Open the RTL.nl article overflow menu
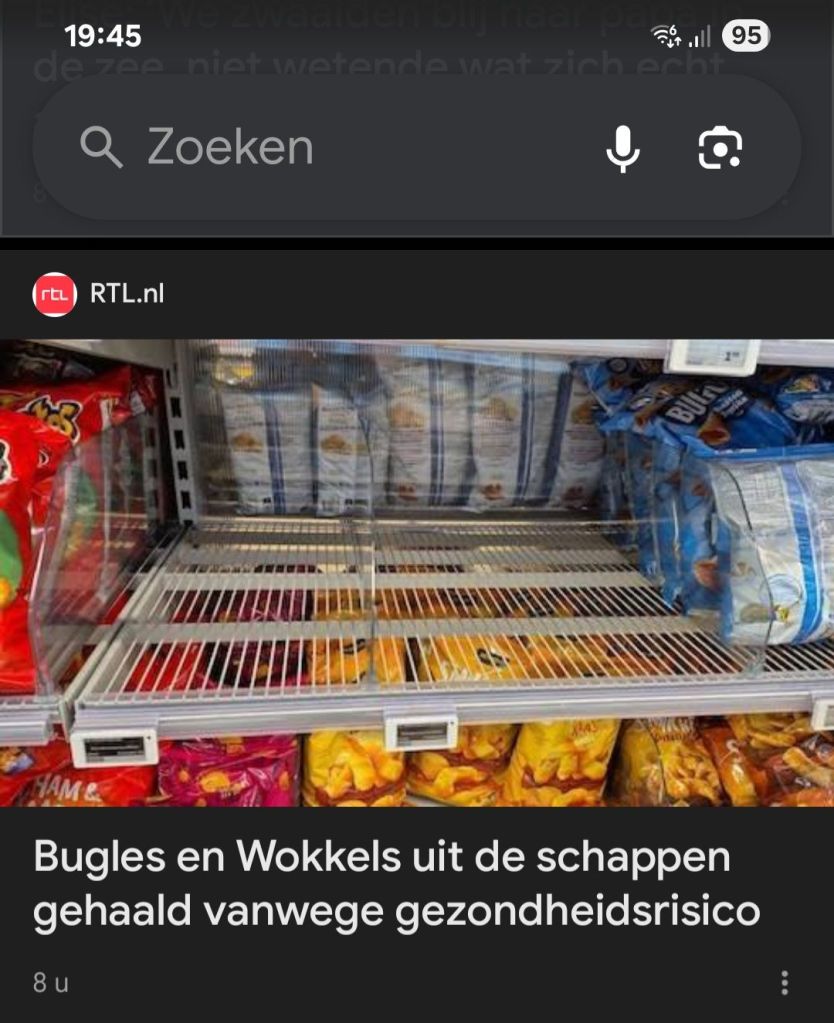This screenshot has width=834, height=1023. tap(784, 982)
